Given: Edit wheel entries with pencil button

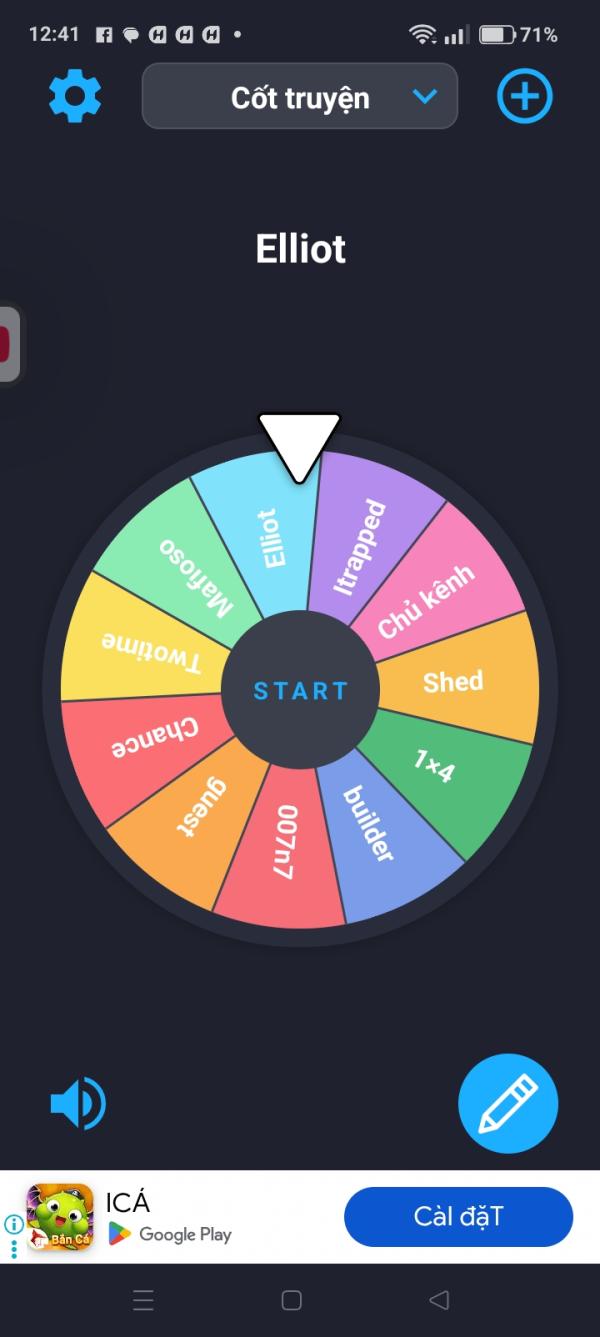Looking at the screenshot, I should point(508,1104).
